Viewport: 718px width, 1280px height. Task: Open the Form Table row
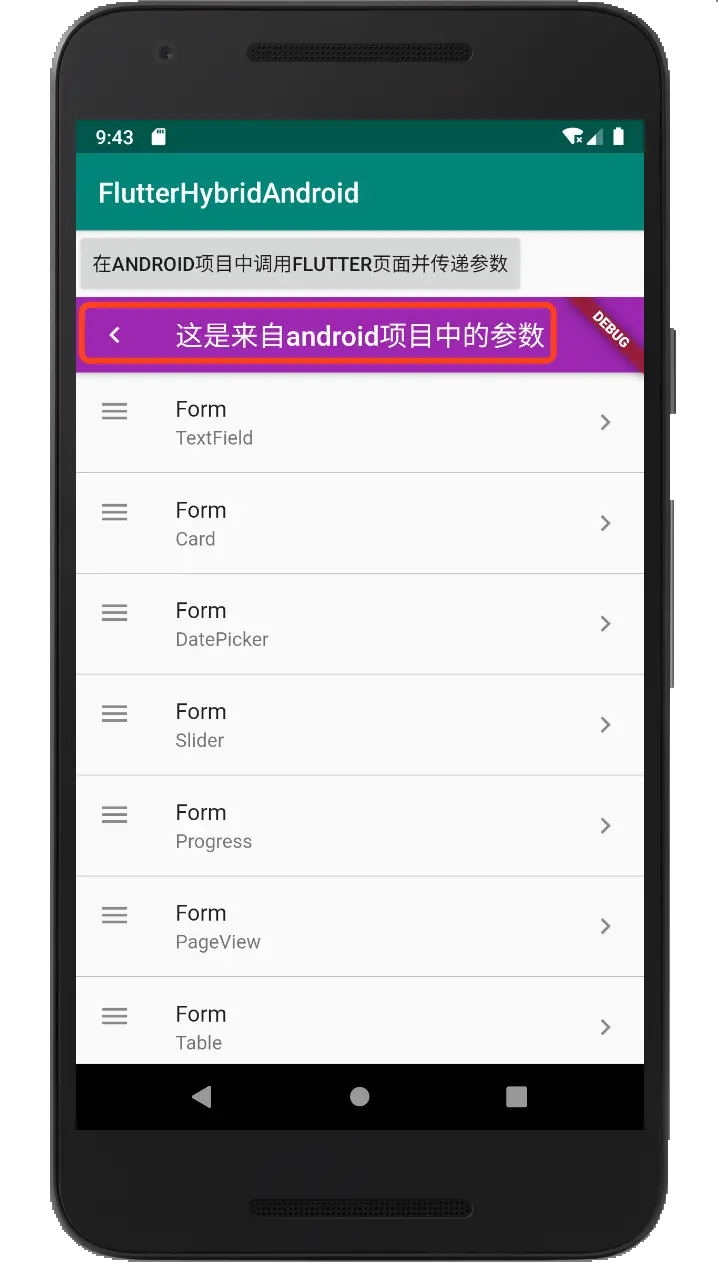(x=359, y=1025)
